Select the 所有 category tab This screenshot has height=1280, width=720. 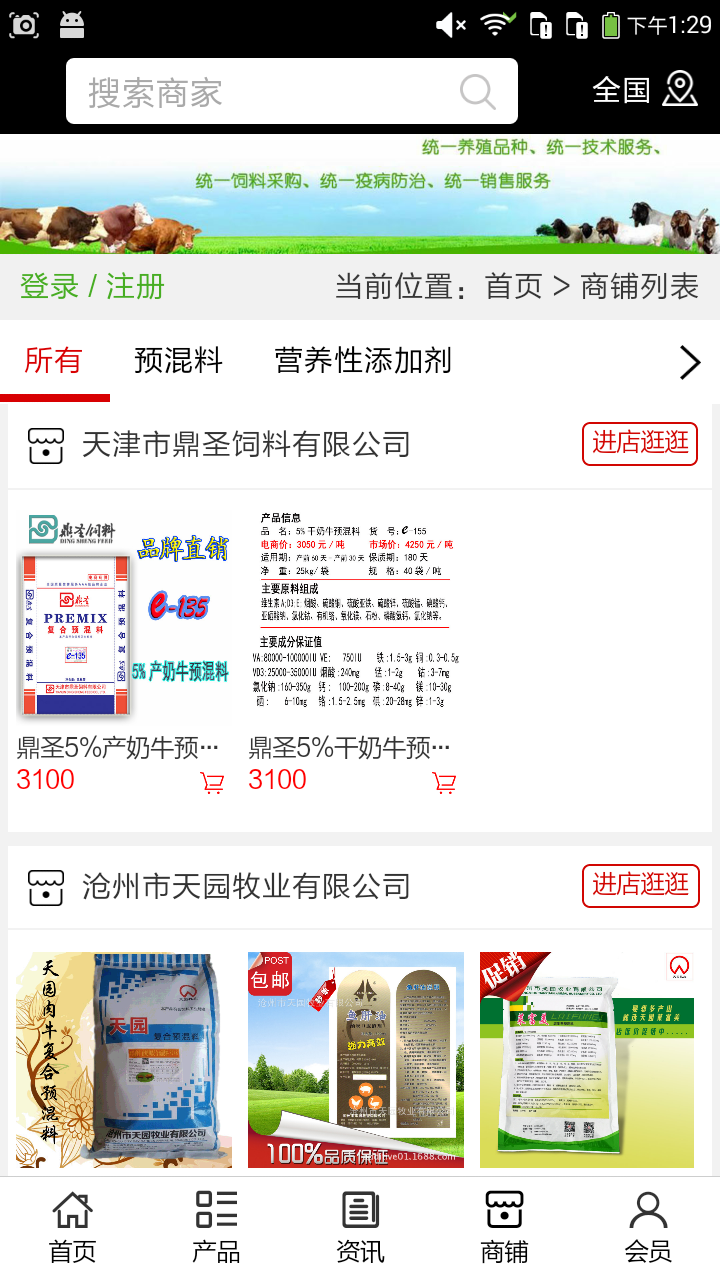tap(53, 361)
